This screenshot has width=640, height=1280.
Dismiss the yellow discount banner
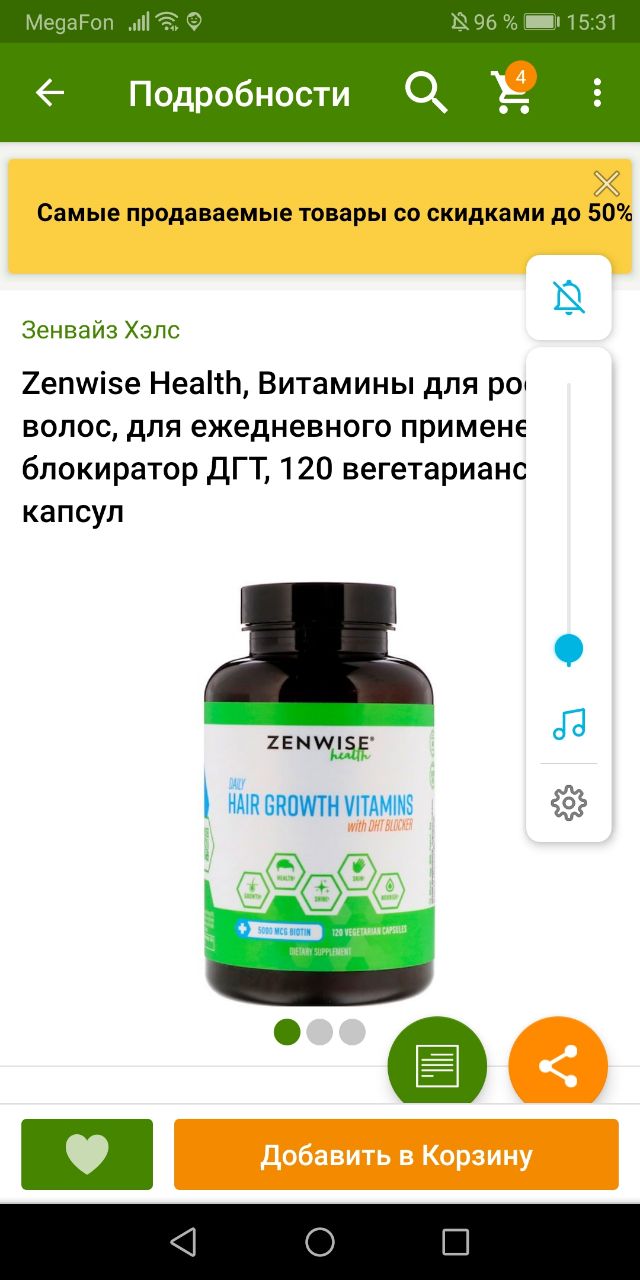[x=607, y=183]
